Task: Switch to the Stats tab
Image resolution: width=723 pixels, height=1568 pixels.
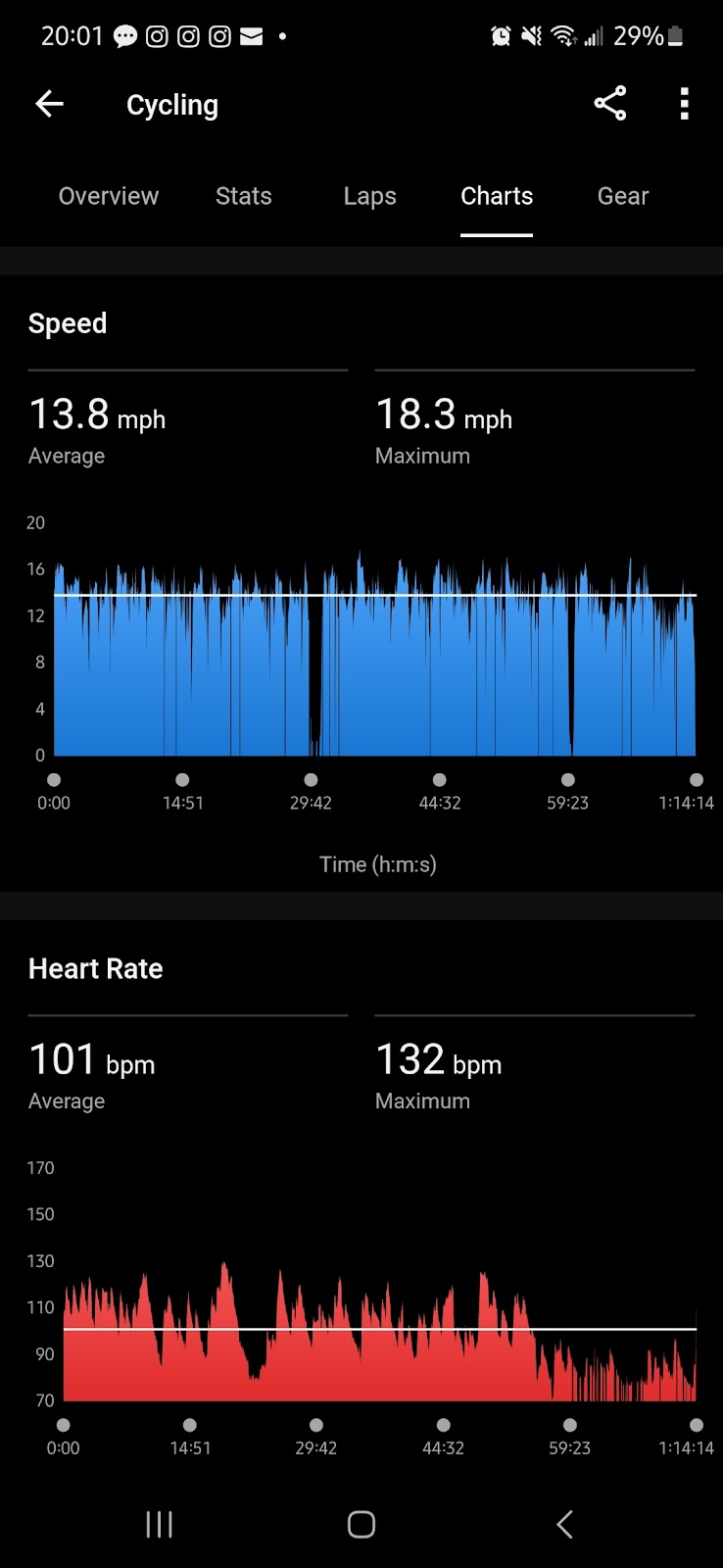Action: click(244, 196)
